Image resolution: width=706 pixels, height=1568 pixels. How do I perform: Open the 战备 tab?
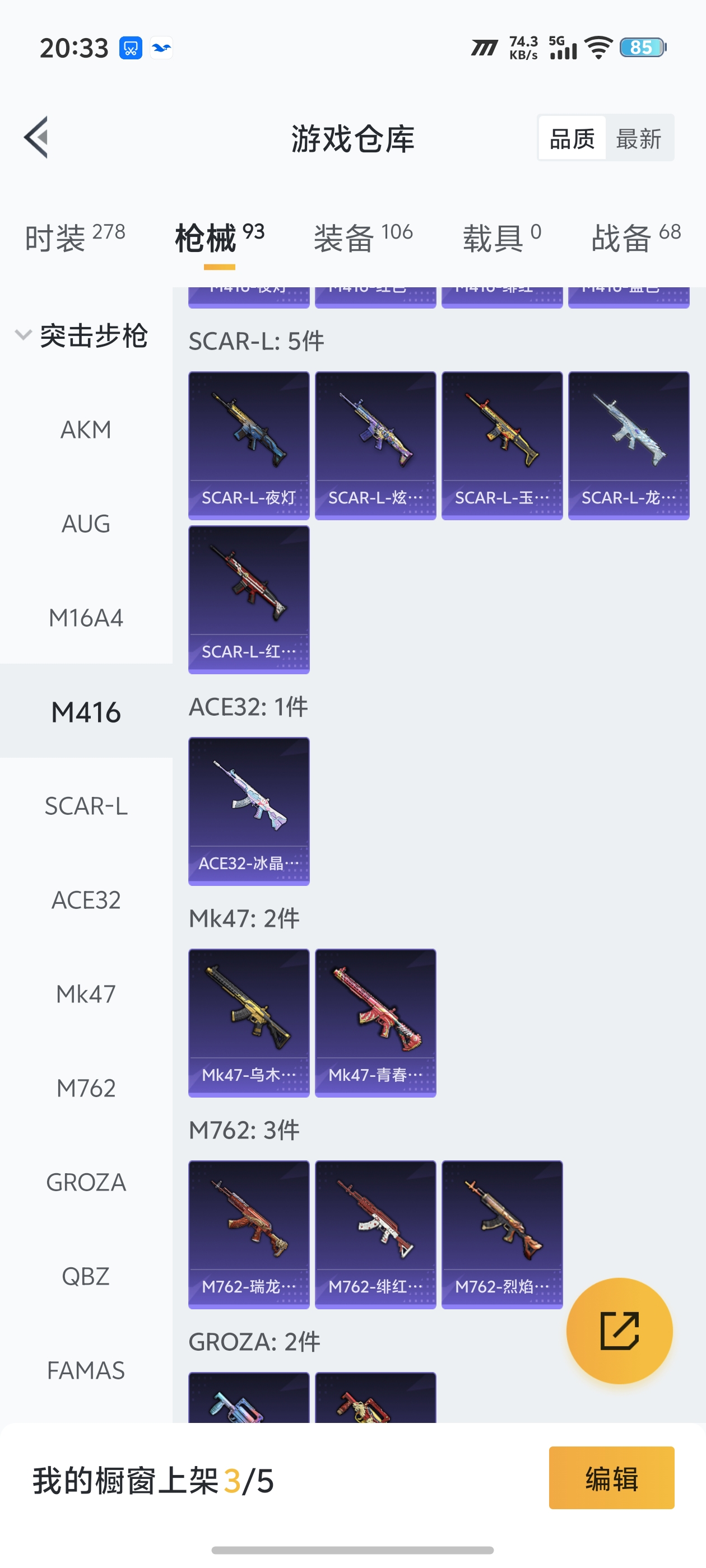pyautogui.click(x=635, y=237)
